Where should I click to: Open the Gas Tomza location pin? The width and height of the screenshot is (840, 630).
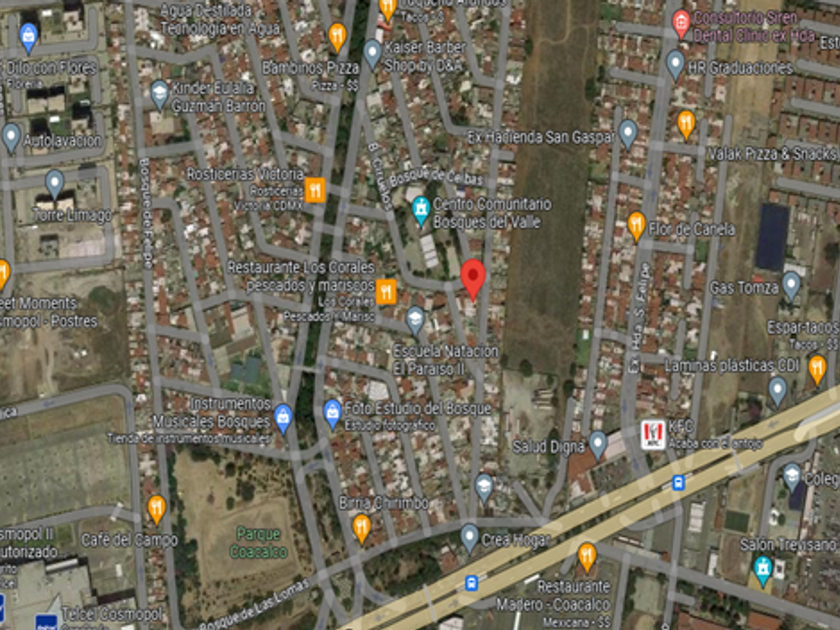pos(791,287)
